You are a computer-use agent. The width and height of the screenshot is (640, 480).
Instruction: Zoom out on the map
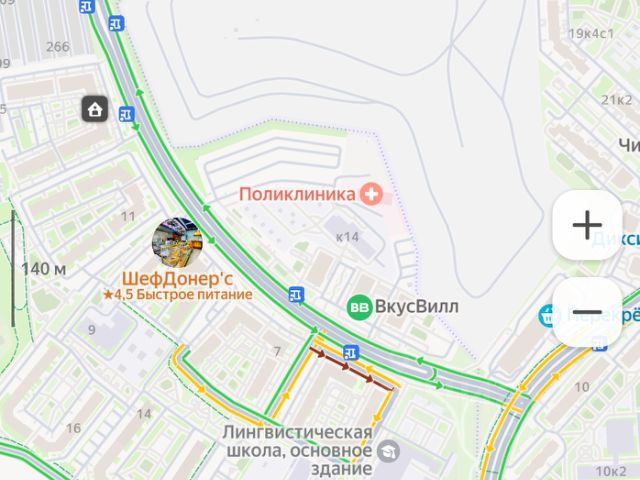[x=587, y=313]
